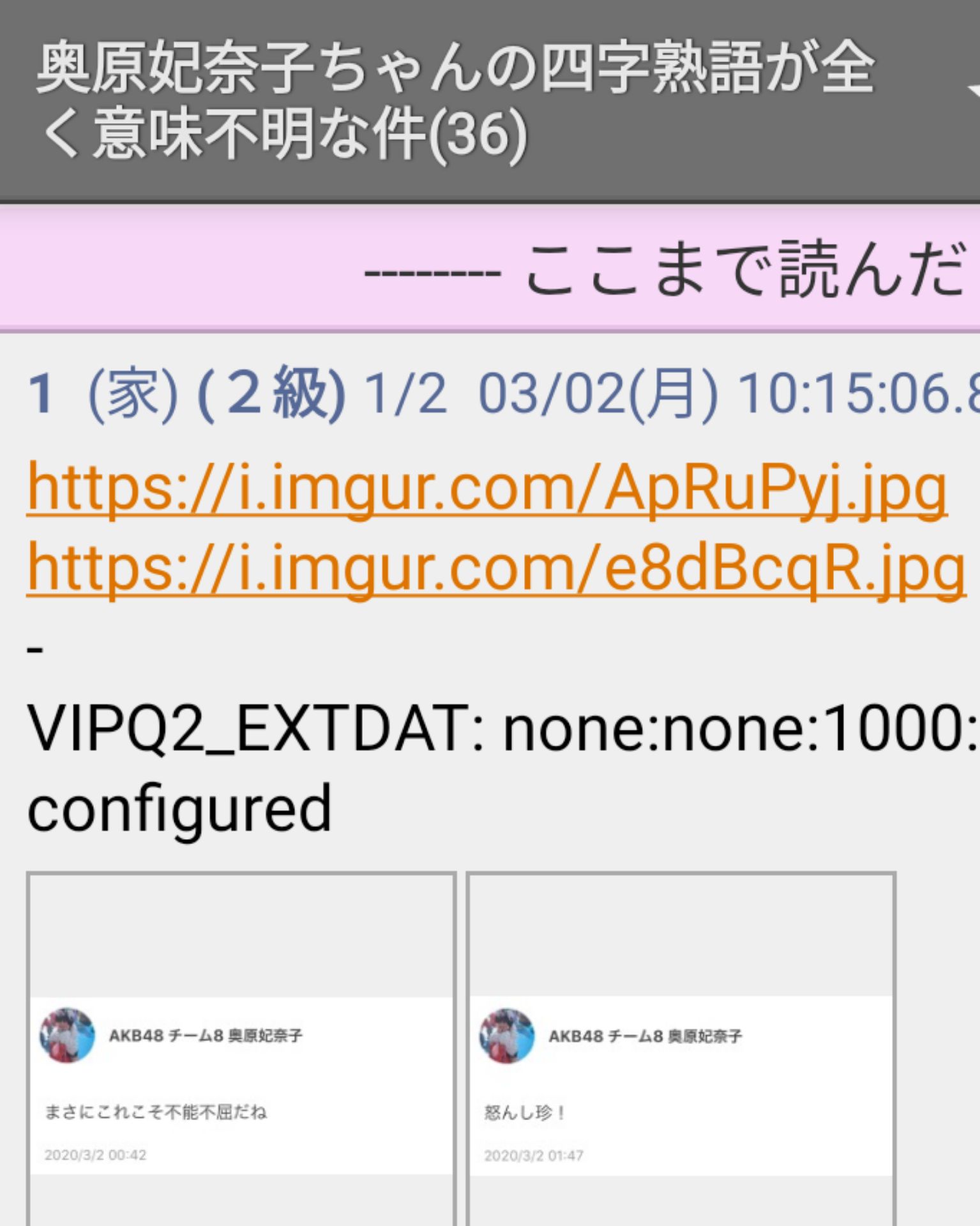Open the e8dBcqR.jpg imgur link

point(495,570)
